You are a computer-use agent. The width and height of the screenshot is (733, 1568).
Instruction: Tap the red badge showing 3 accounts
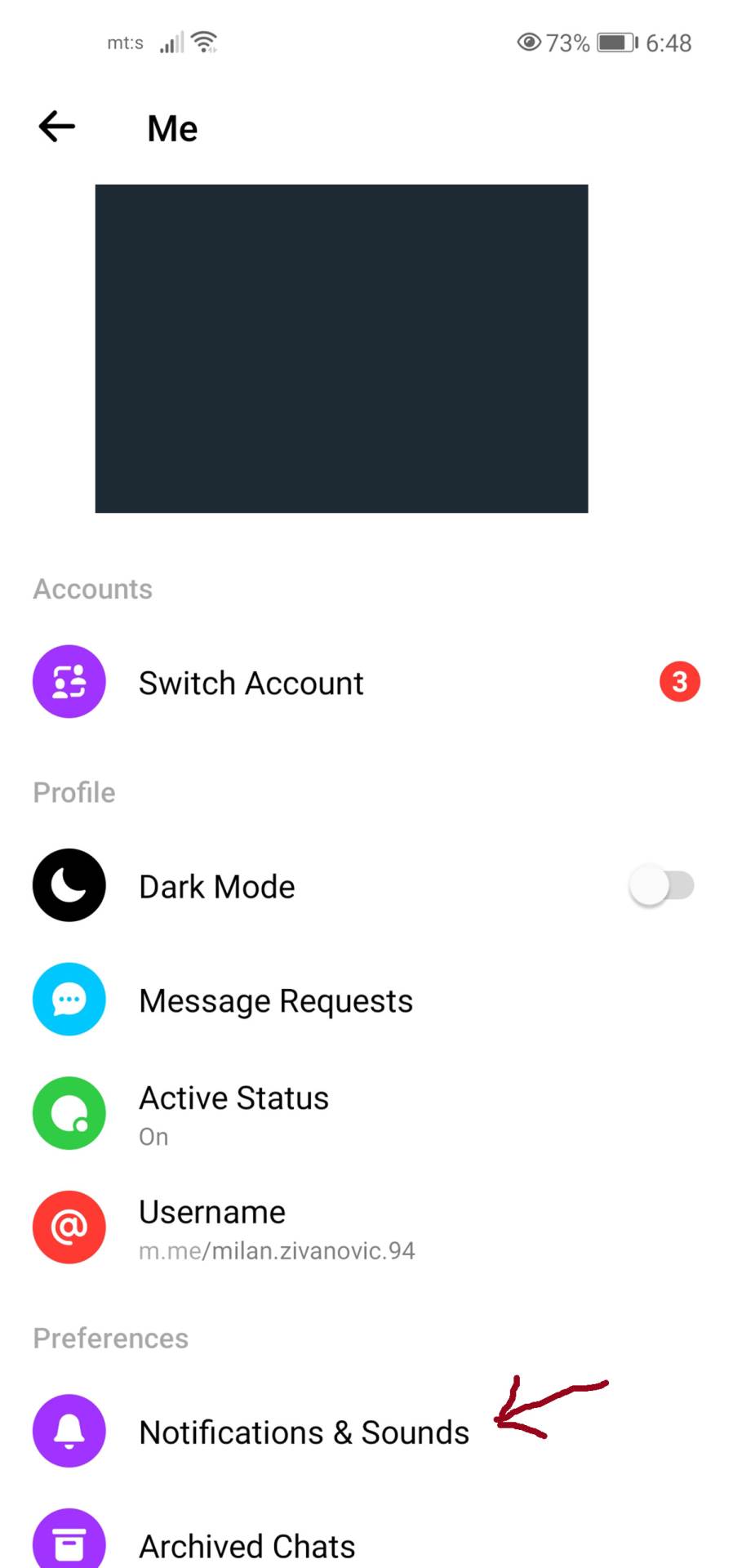pos(679,682)
